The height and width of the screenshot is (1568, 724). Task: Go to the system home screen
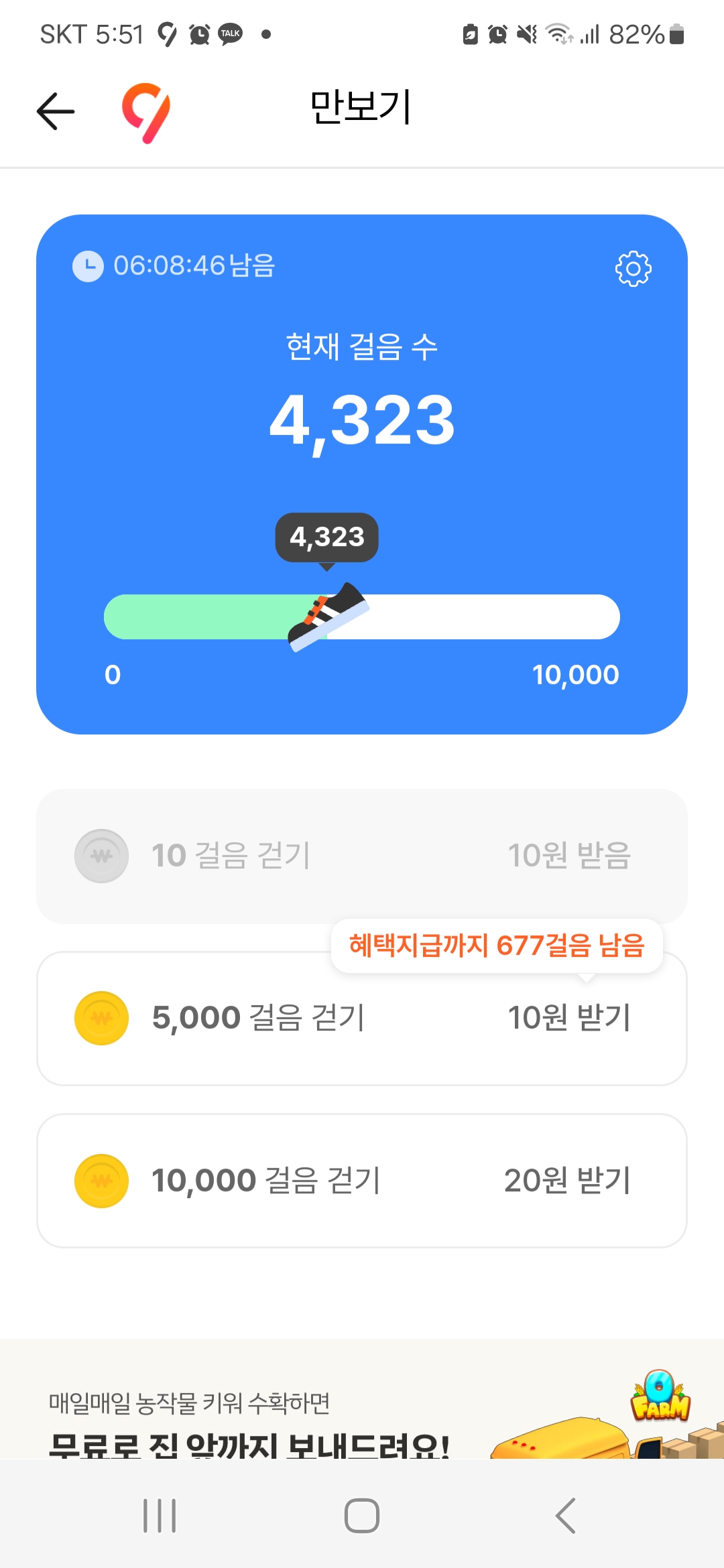(362, 1516)
